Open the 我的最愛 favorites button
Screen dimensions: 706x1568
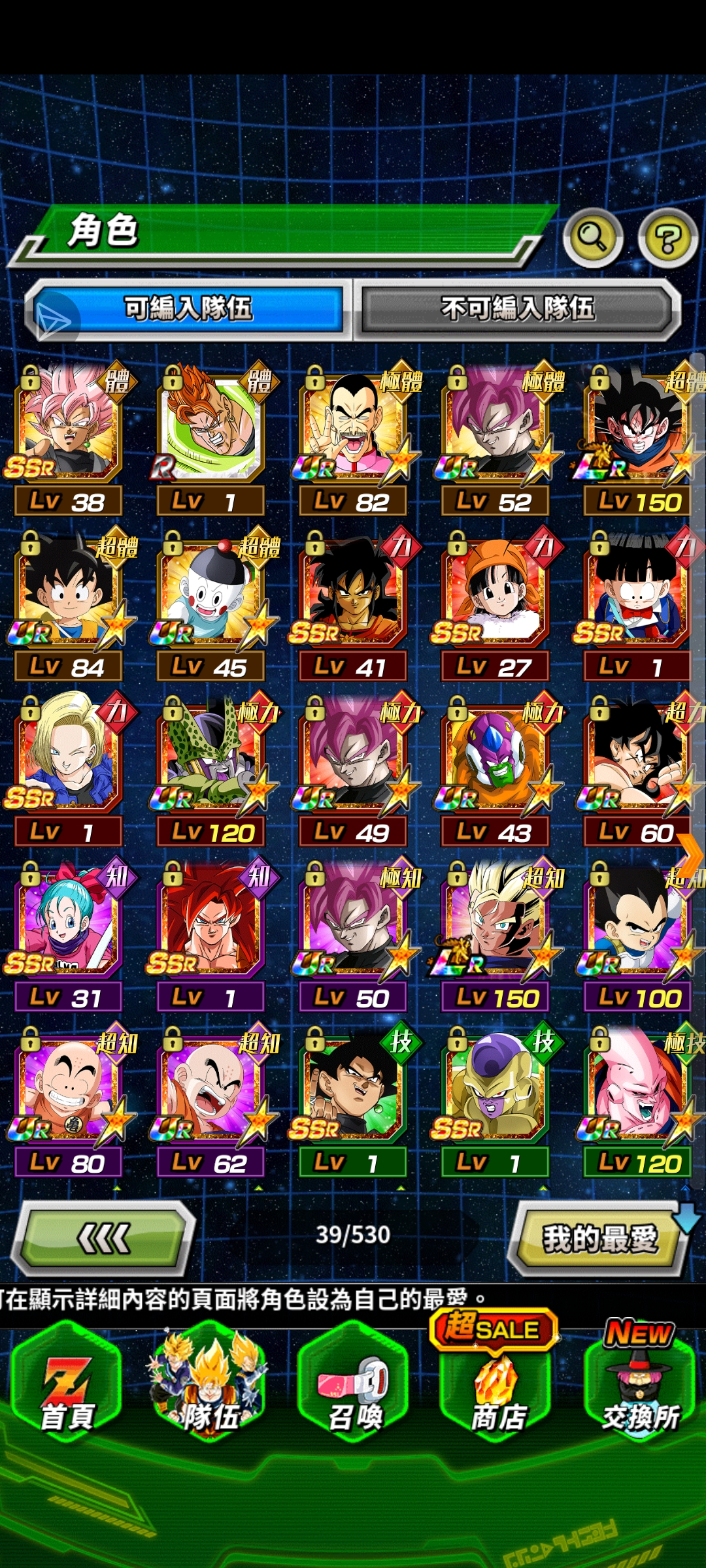coord(598,1238)
